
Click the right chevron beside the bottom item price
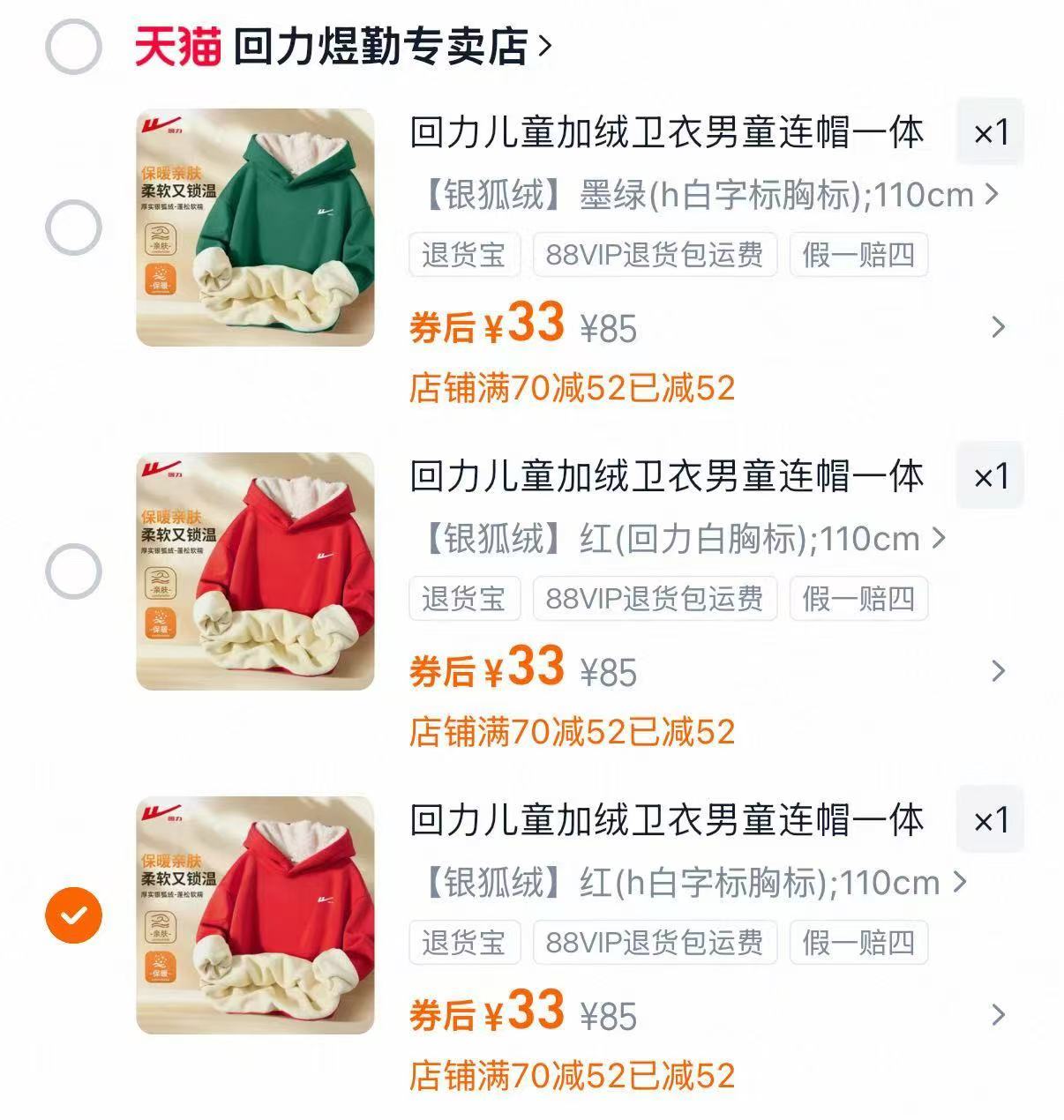pos(998,1014)
